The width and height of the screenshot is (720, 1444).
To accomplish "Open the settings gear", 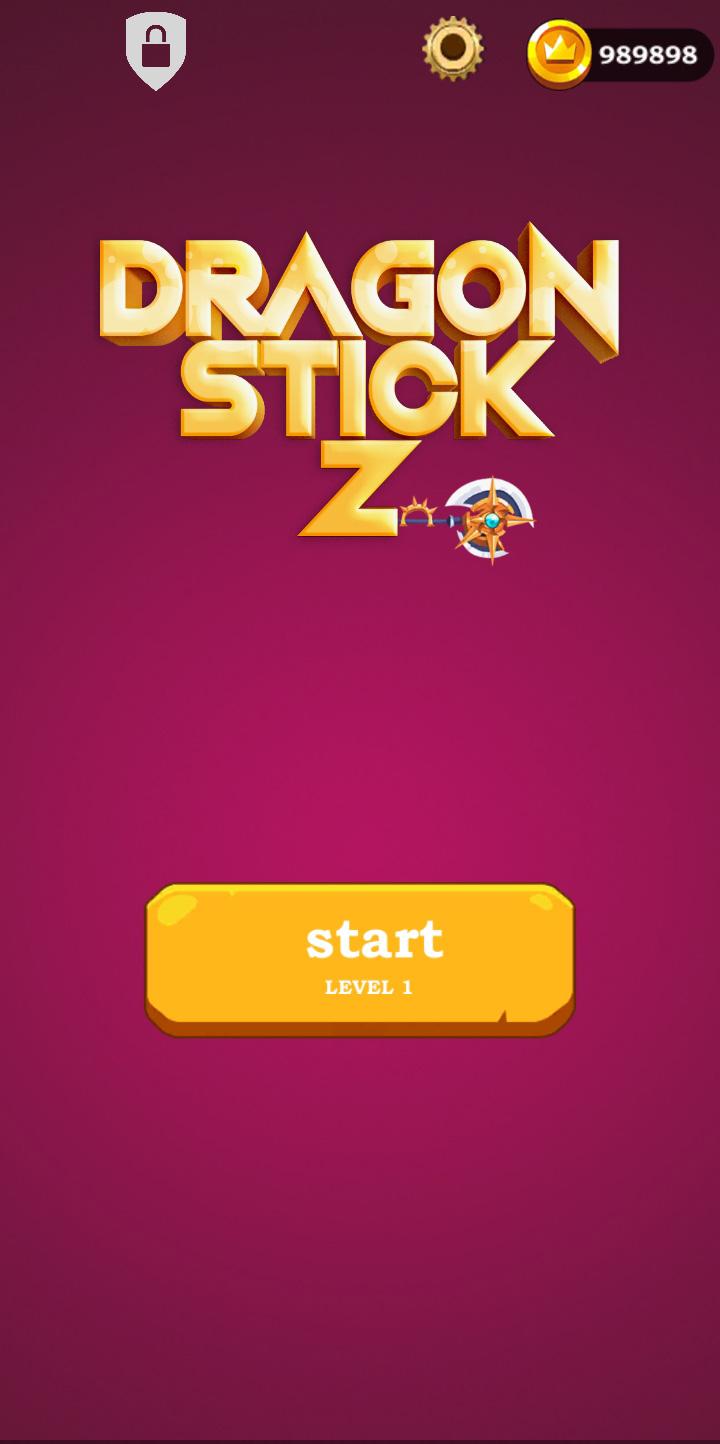I will pyautogui.click(x=453, y=48).
